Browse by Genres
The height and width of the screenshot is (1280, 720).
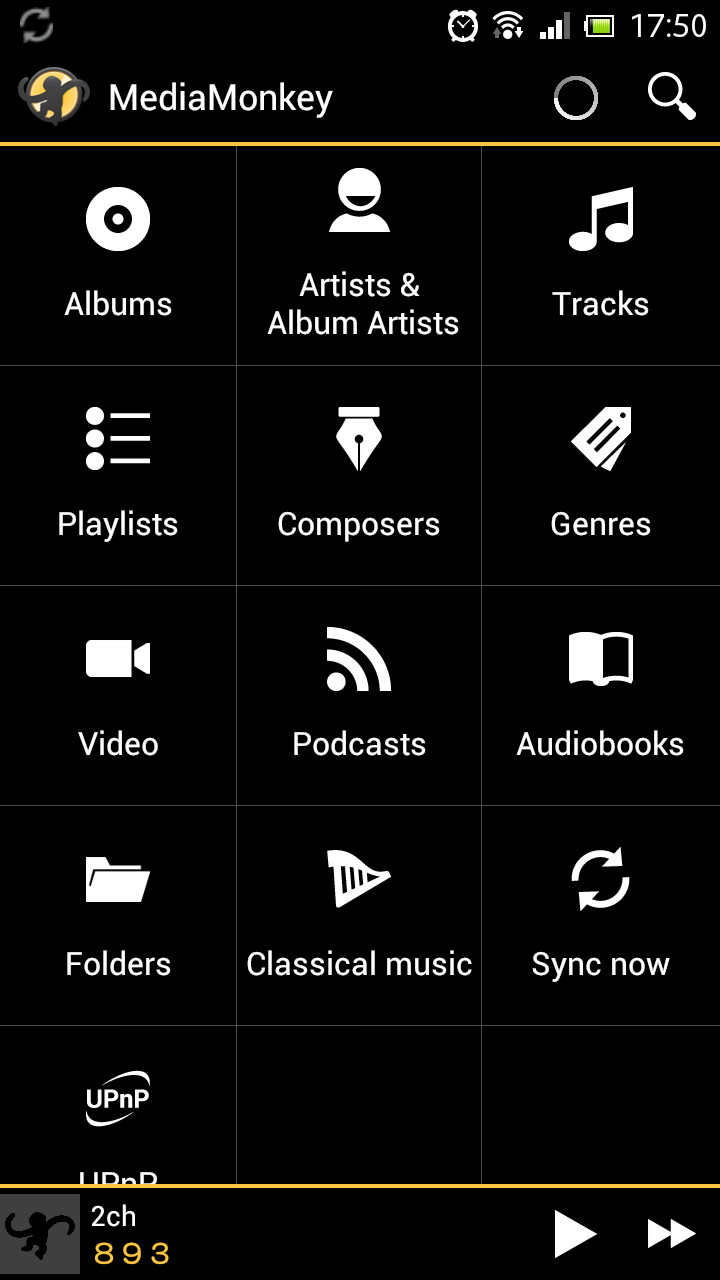600,475
